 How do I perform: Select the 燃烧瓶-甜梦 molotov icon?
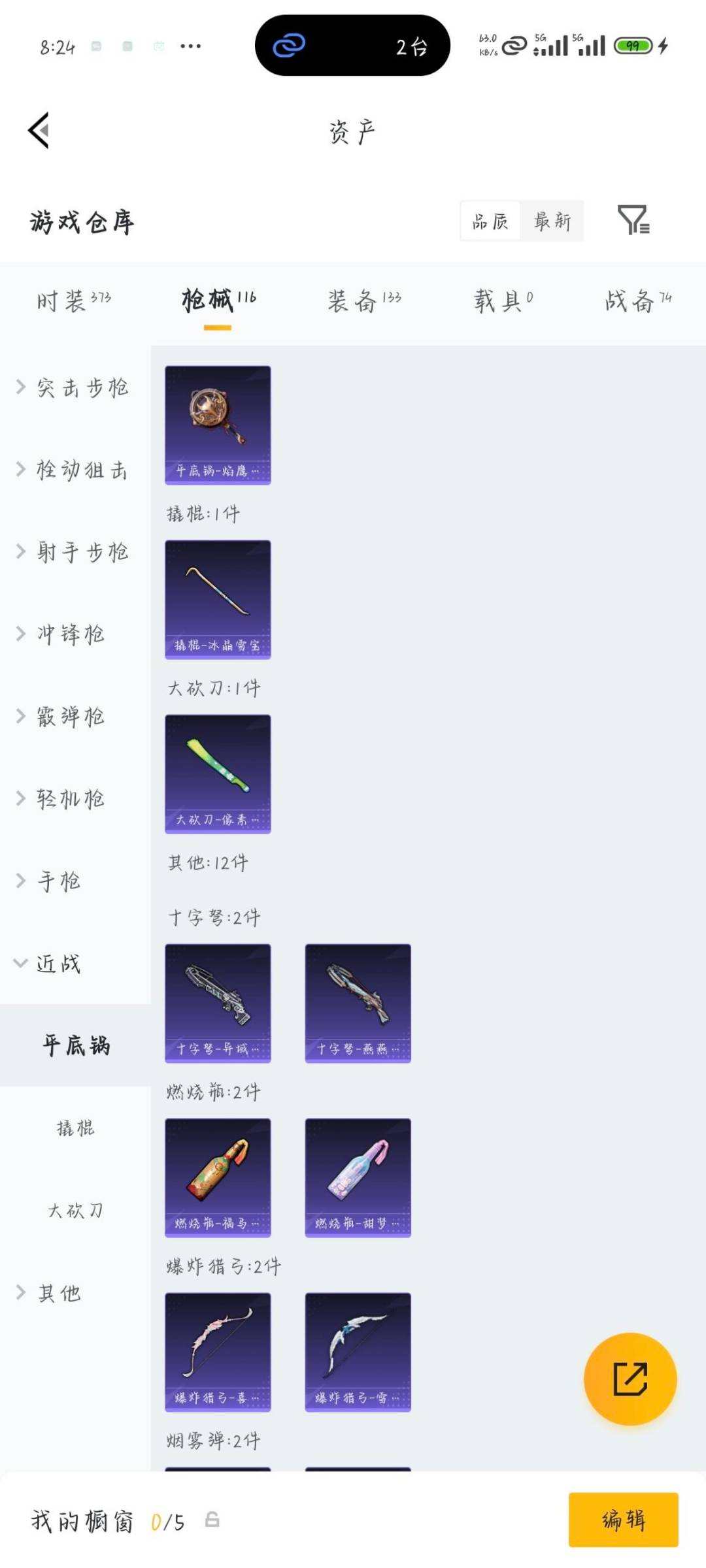pos(358,1176)
